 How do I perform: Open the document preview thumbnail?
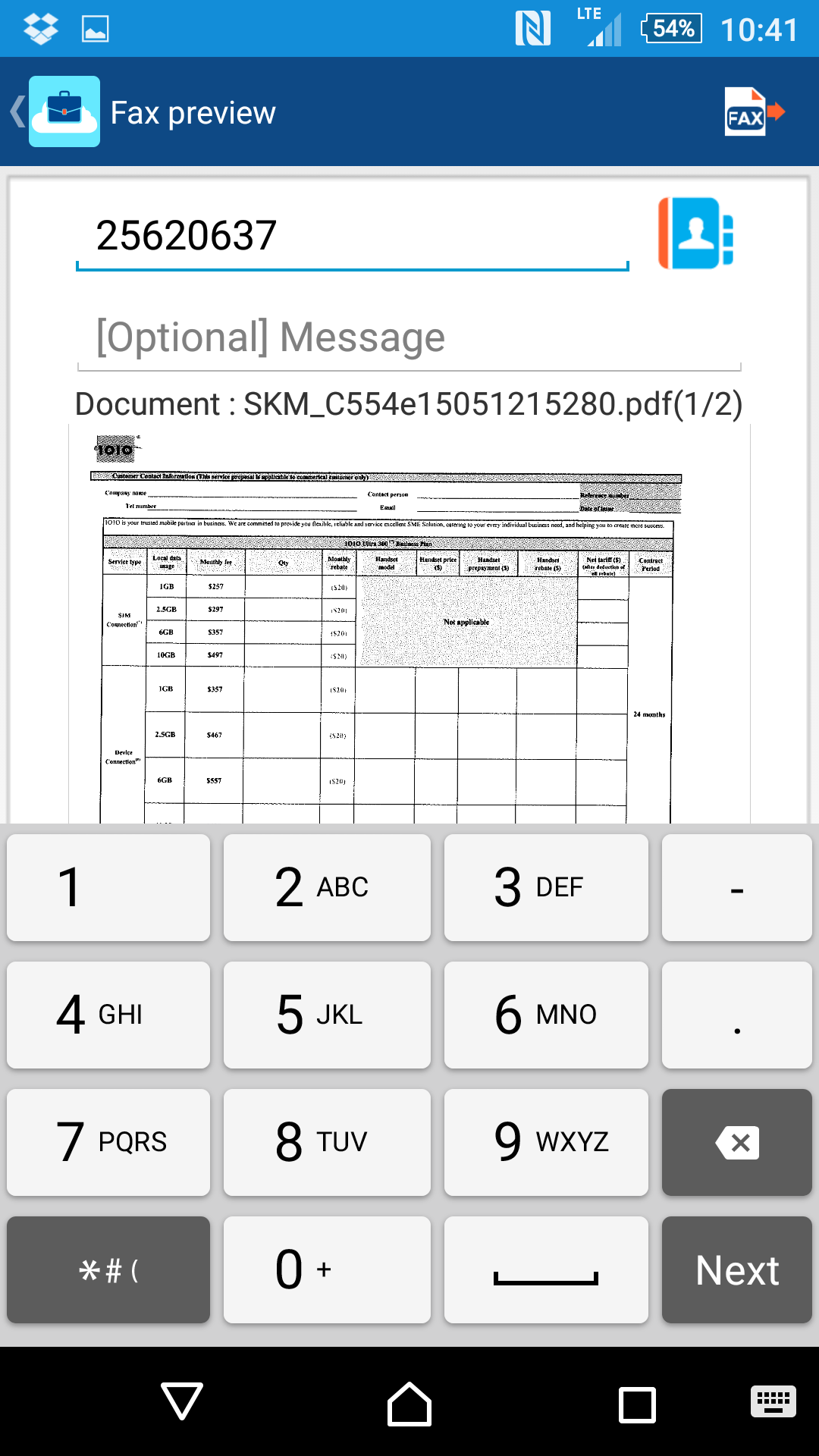pos(409,624)
